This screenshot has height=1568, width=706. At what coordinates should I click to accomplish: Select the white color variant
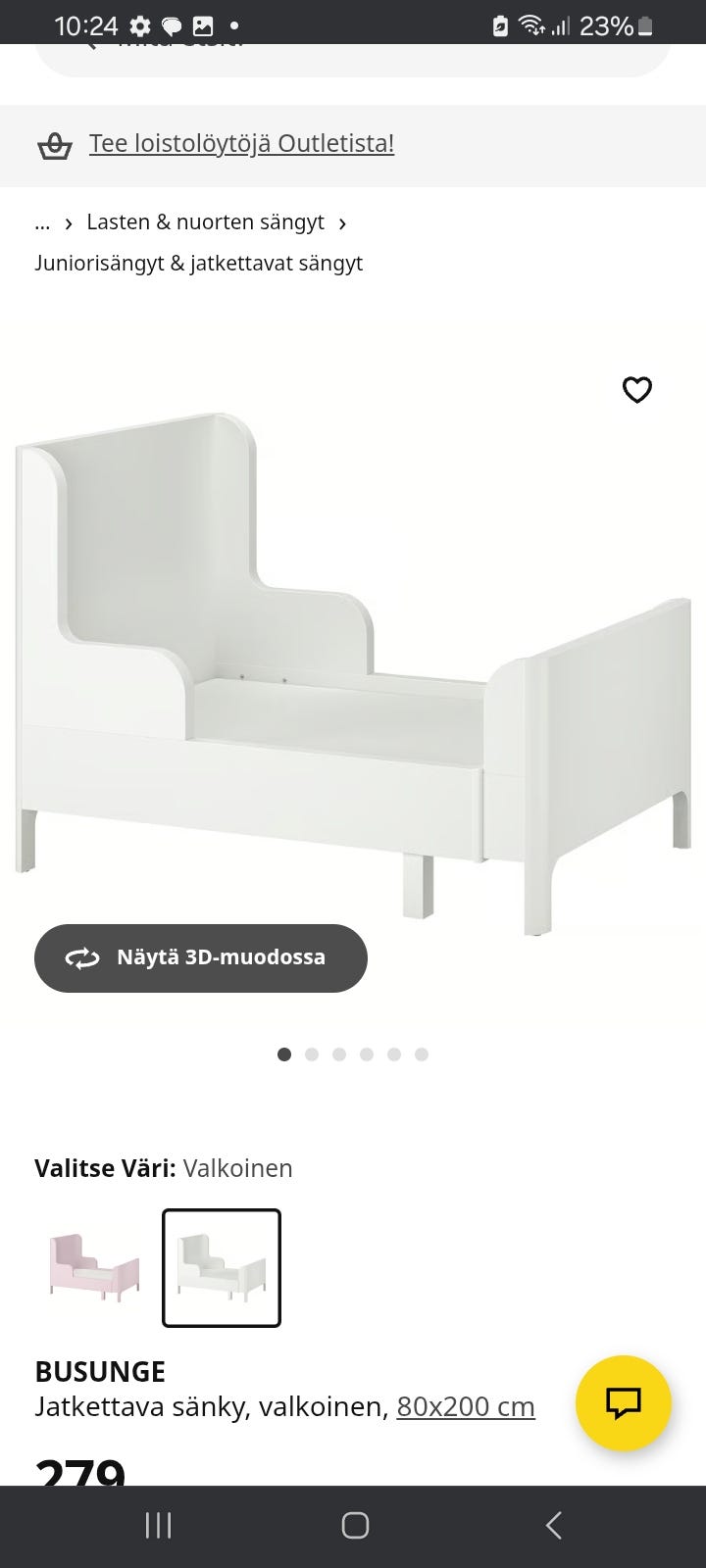222,1267
